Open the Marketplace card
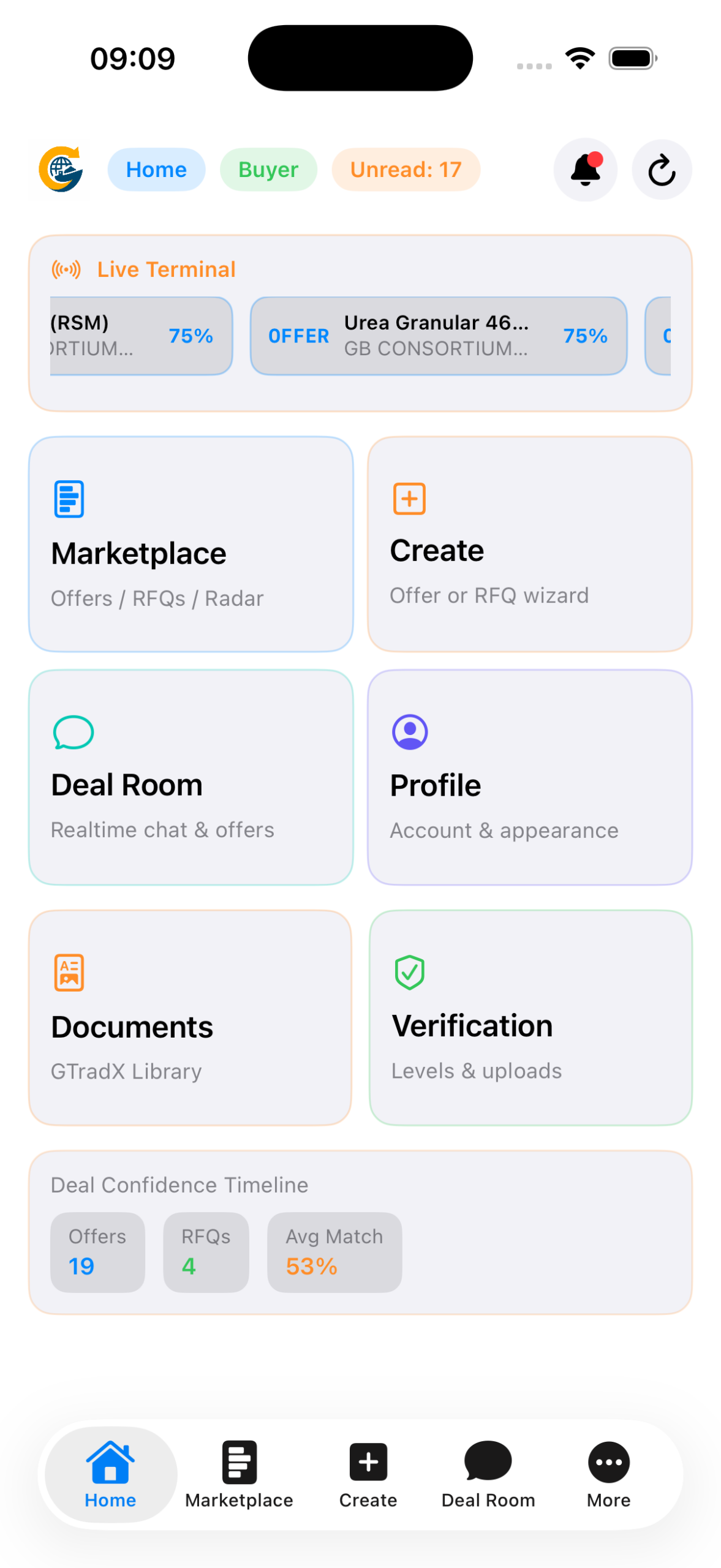The width and height of the screenshot is (721, 1568). coord(191,544)
